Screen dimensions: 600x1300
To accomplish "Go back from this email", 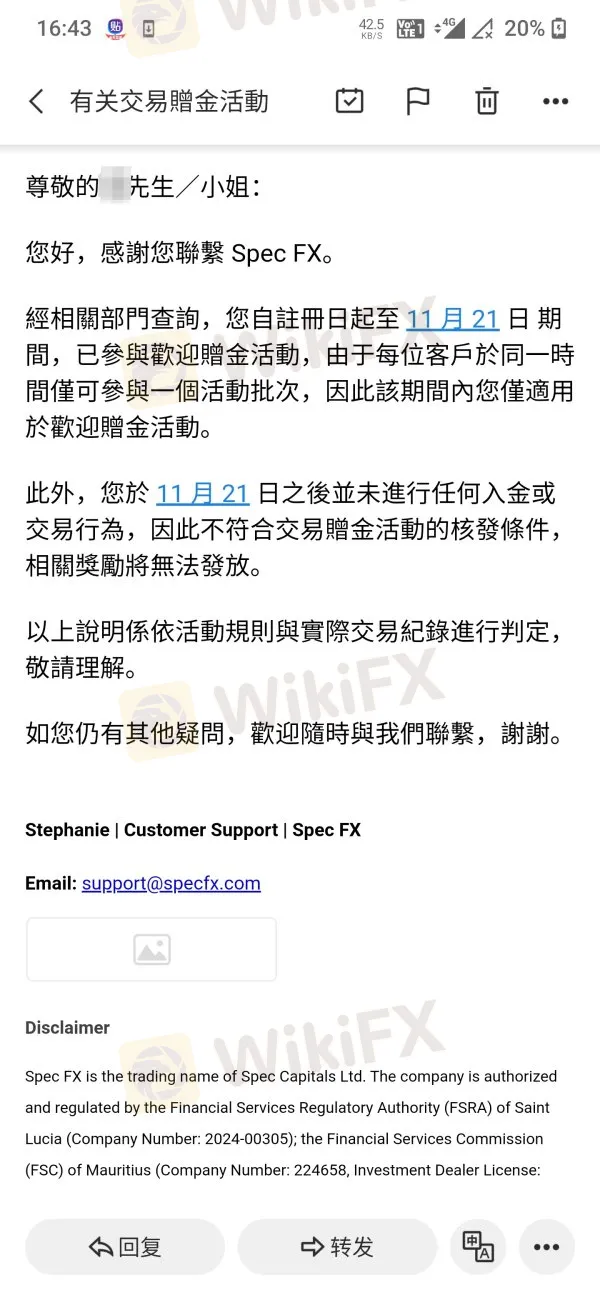I will [36, 101].
